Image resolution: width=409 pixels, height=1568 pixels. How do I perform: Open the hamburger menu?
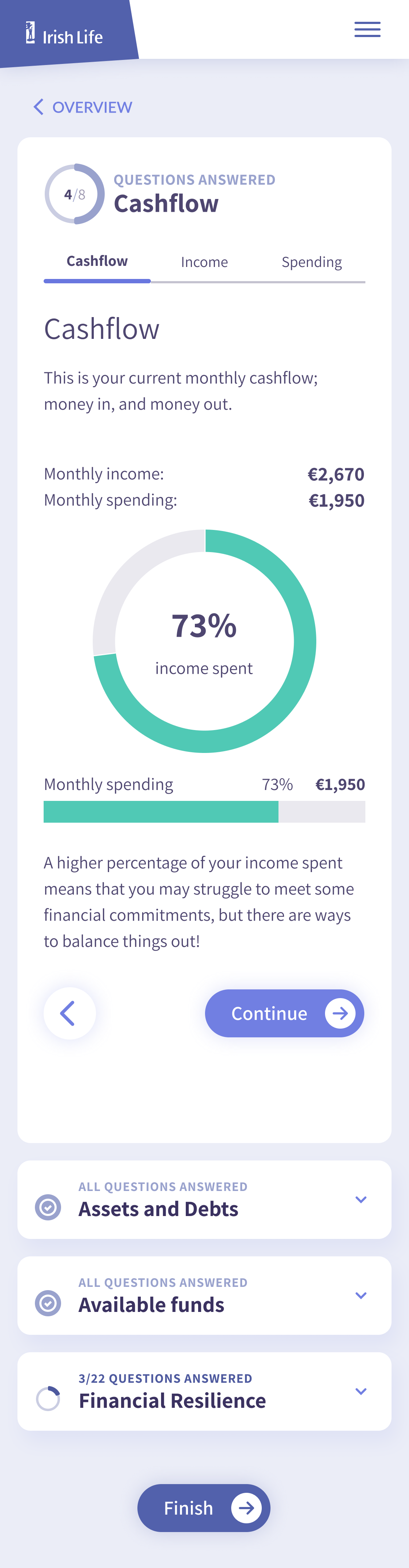(x=367, y=29)
